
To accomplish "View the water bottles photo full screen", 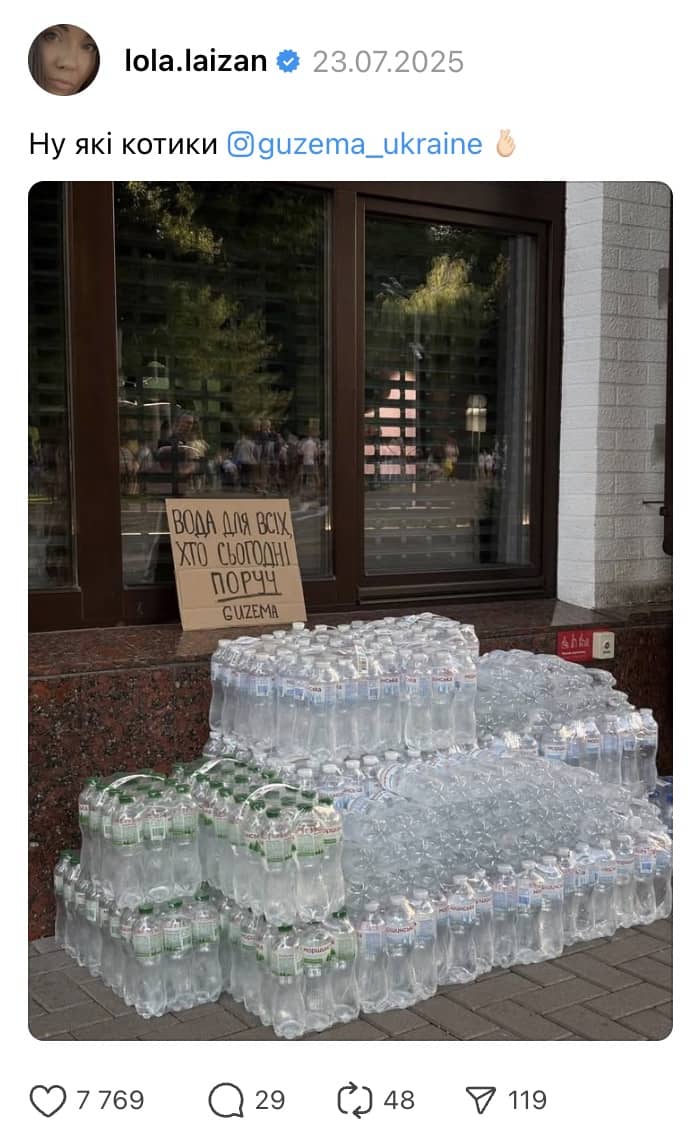I will [x=350, y=610].
